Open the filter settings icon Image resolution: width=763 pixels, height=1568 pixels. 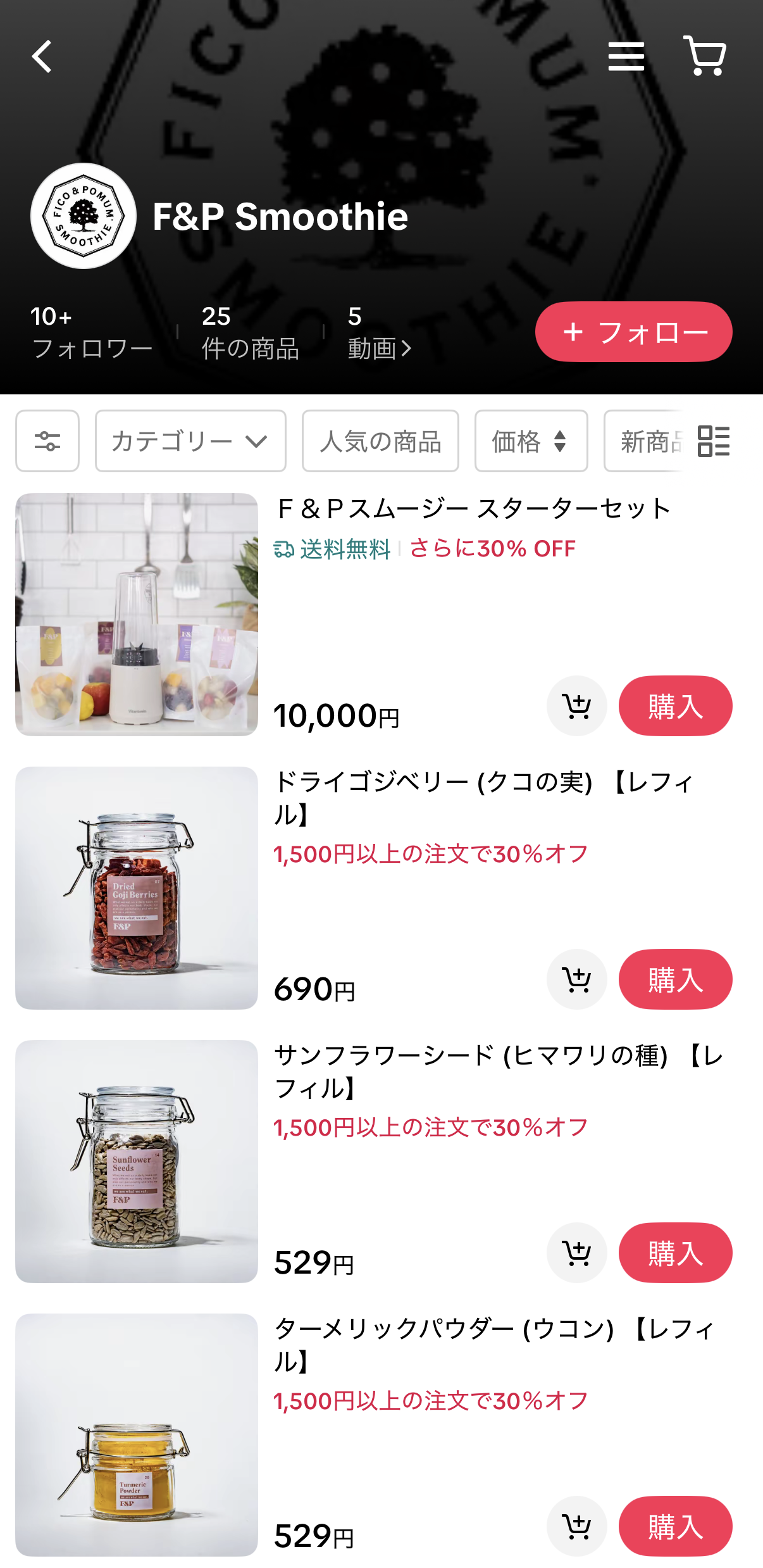coord(47,441)
